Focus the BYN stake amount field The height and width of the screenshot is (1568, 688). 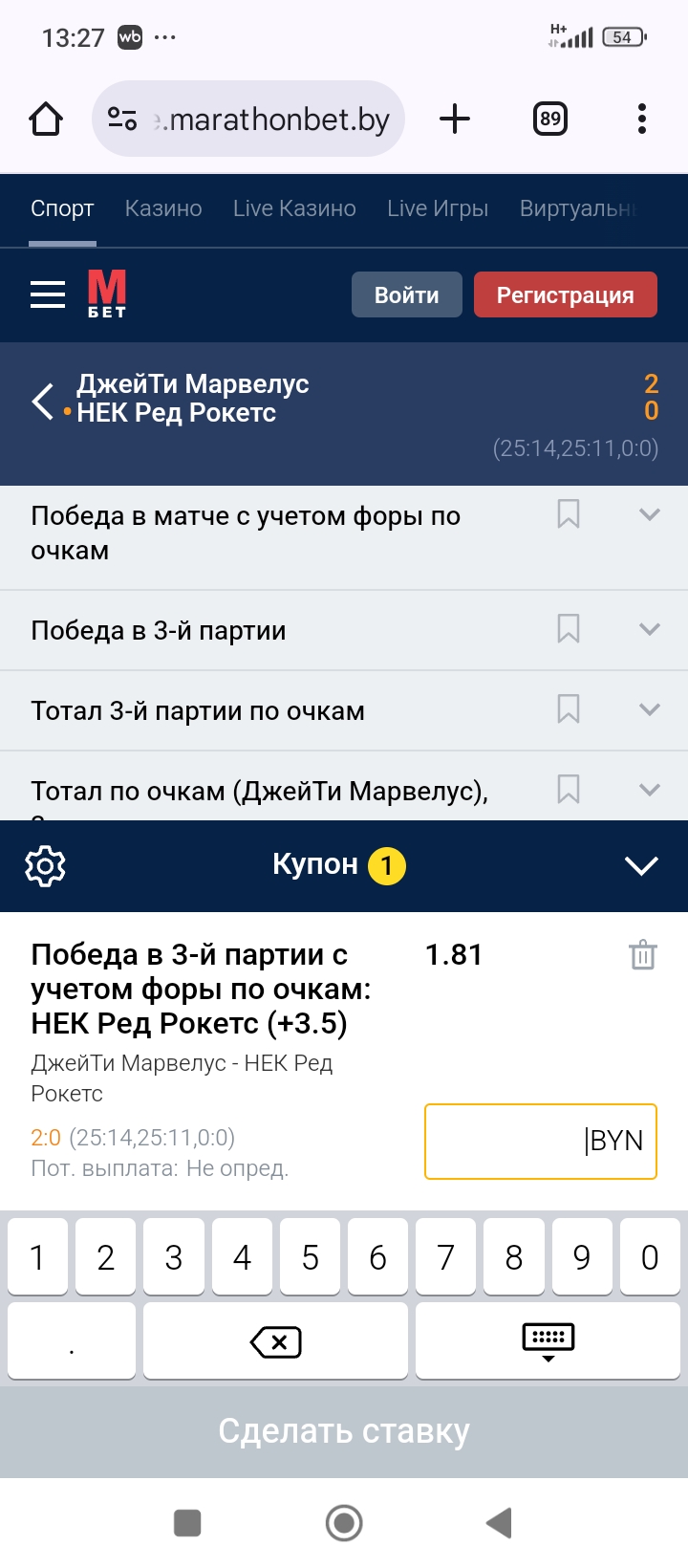[540, 1141]
